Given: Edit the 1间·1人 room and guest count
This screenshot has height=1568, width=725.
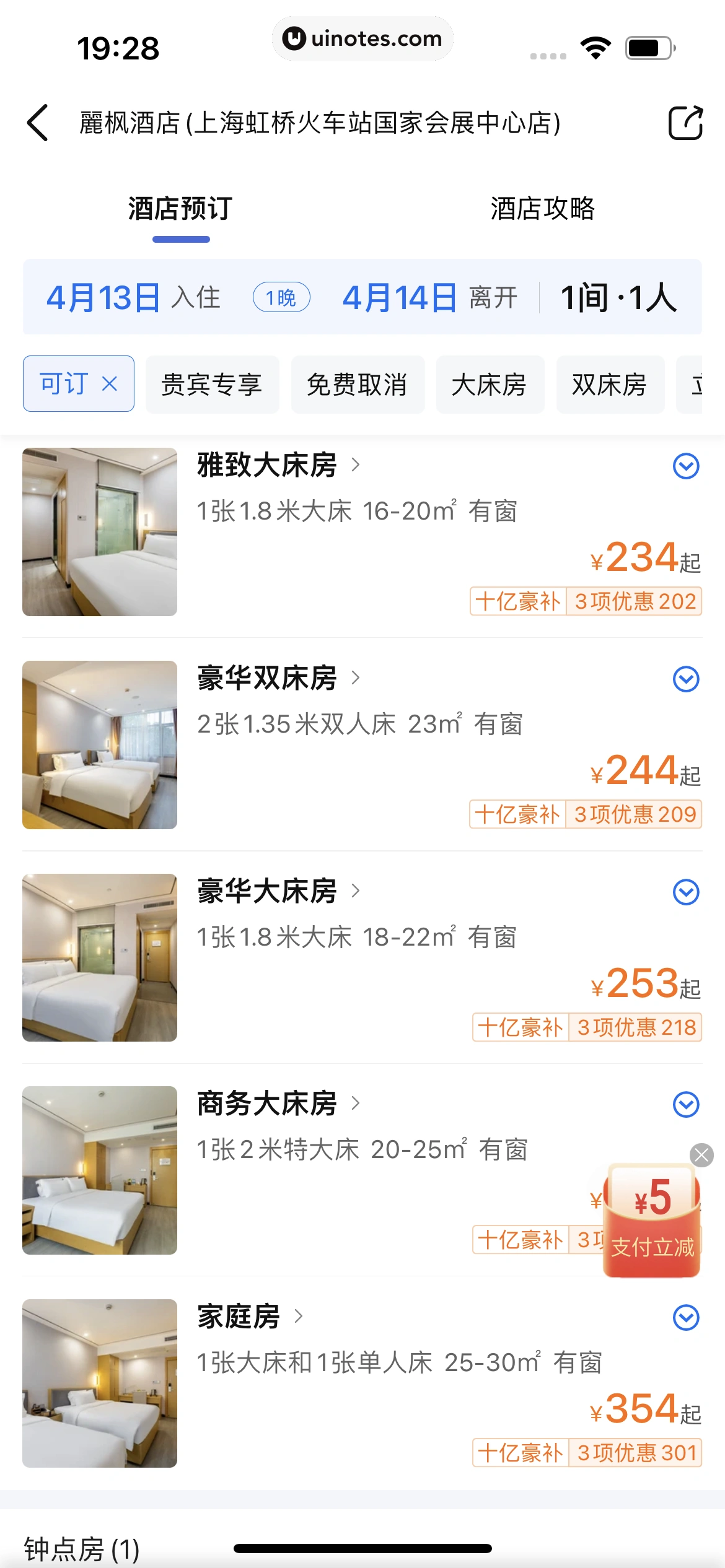Looking at the screenshot, I should point(618,298).
